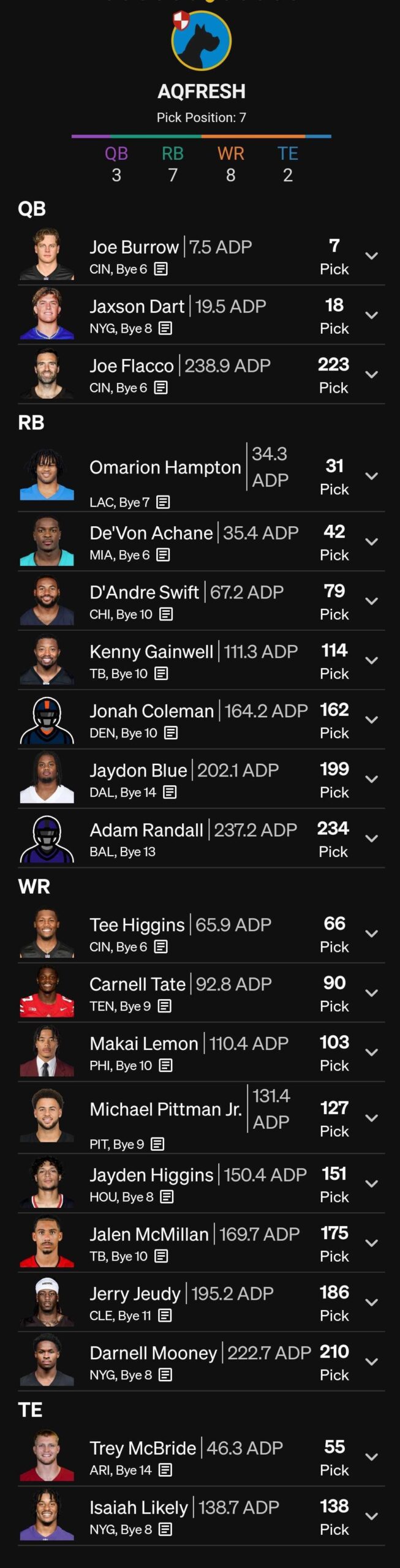Open Isaiah Likely's player row
Viewport: 400px width, 1568px height.
(201, 1516)
